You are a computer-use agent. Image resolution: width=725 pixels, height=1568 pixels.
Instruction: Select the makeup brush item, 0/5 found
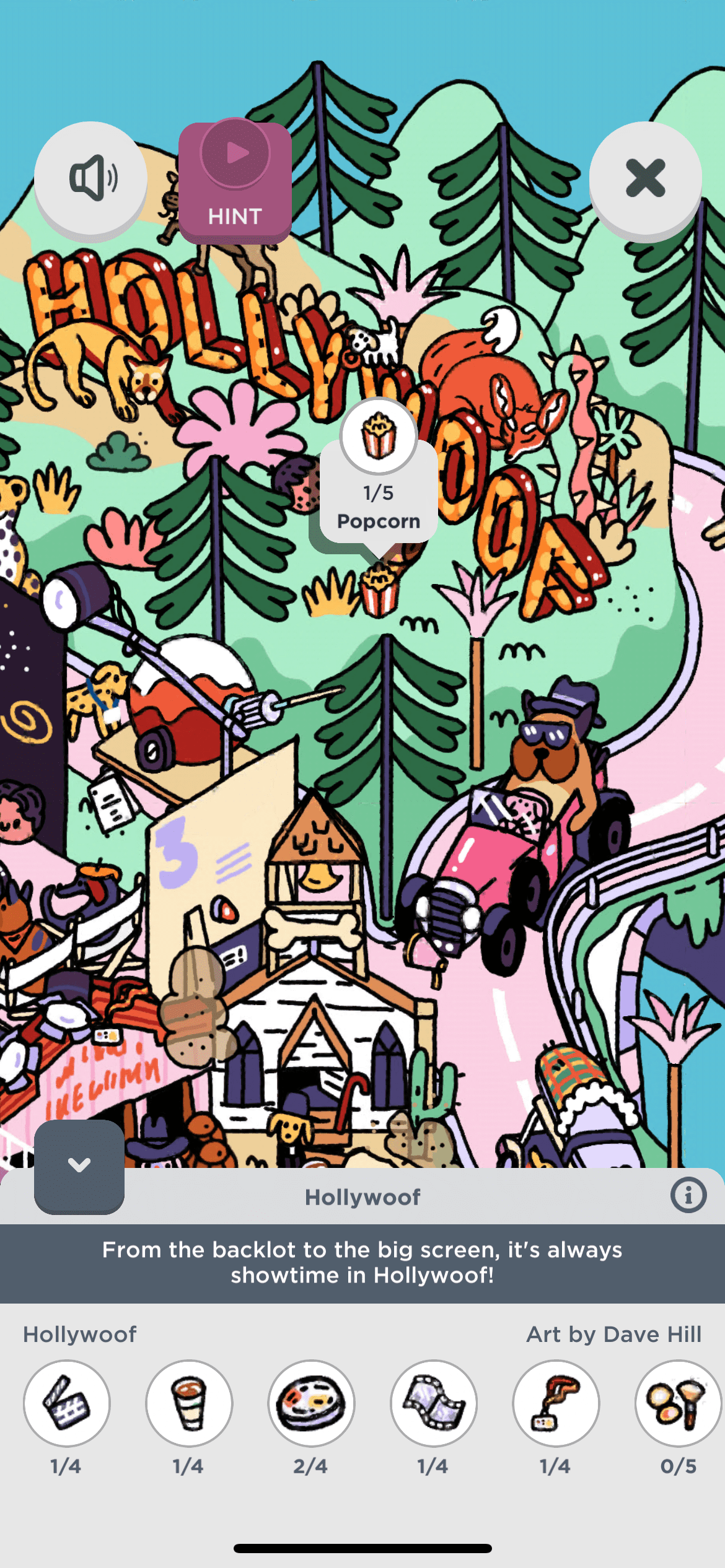(677, 1403)
